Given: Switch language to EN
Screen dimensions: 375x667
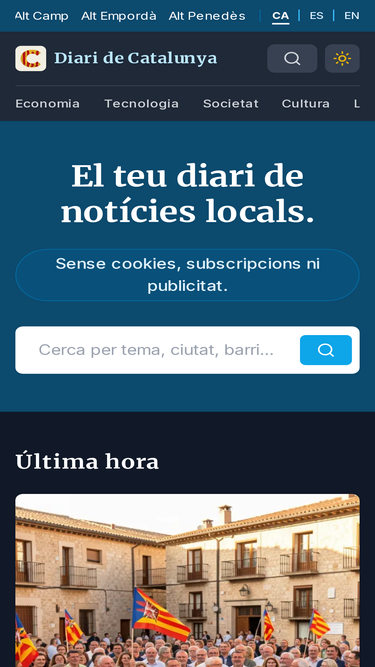Looking at the screenshot, I should coord(352,16).
